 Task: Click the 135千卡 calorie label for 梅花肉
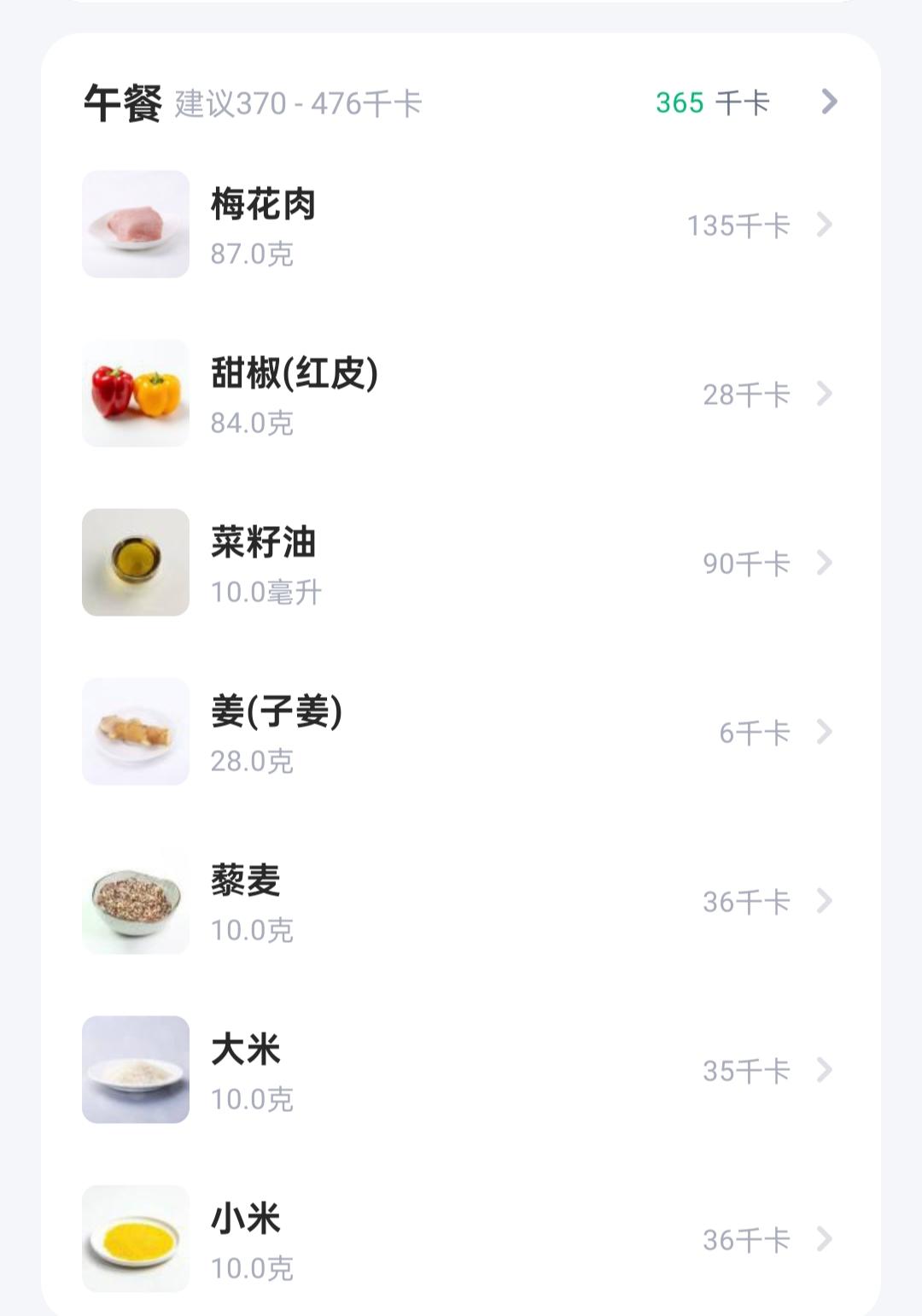click(737, 225)
